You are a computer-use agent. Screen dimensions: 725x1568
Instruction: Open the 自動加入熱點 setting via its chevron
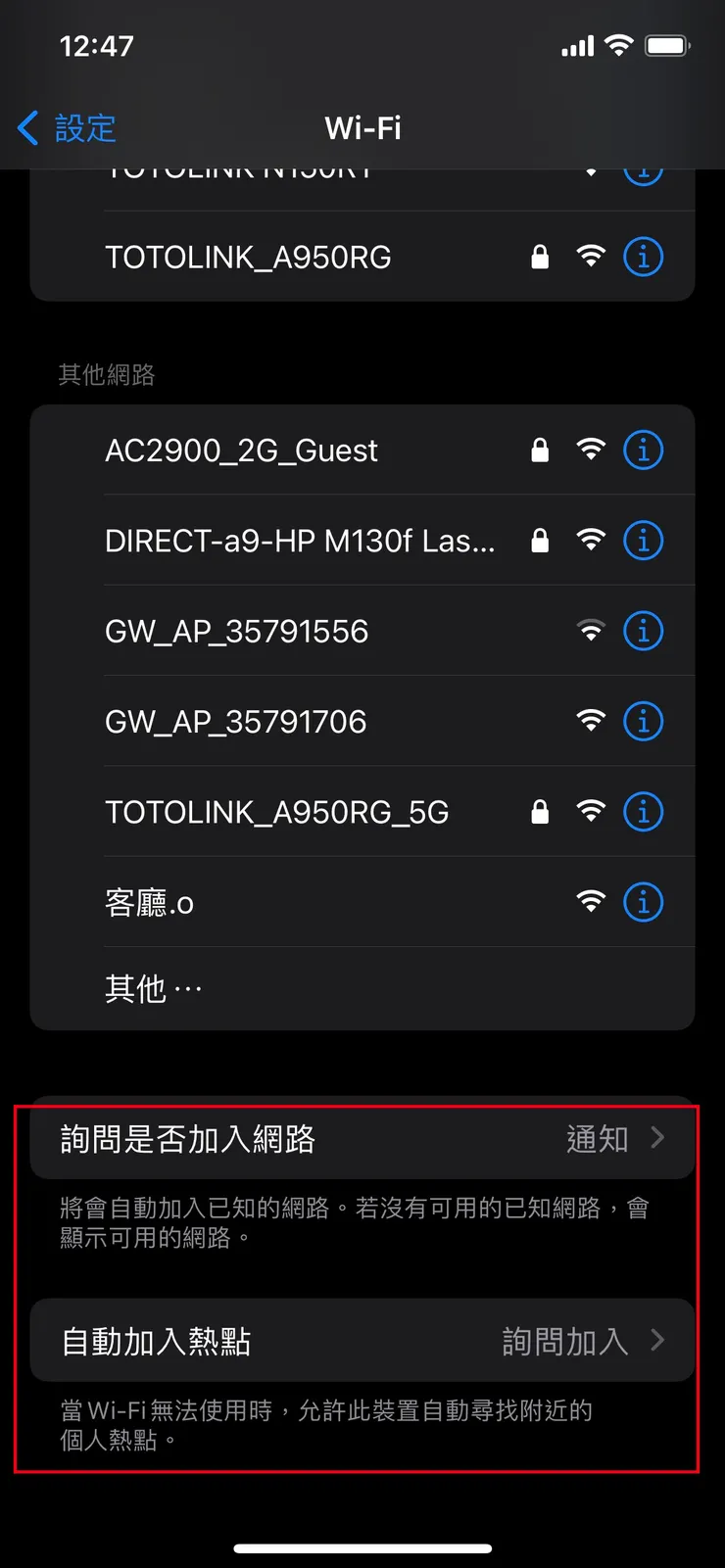[656, 1341]
